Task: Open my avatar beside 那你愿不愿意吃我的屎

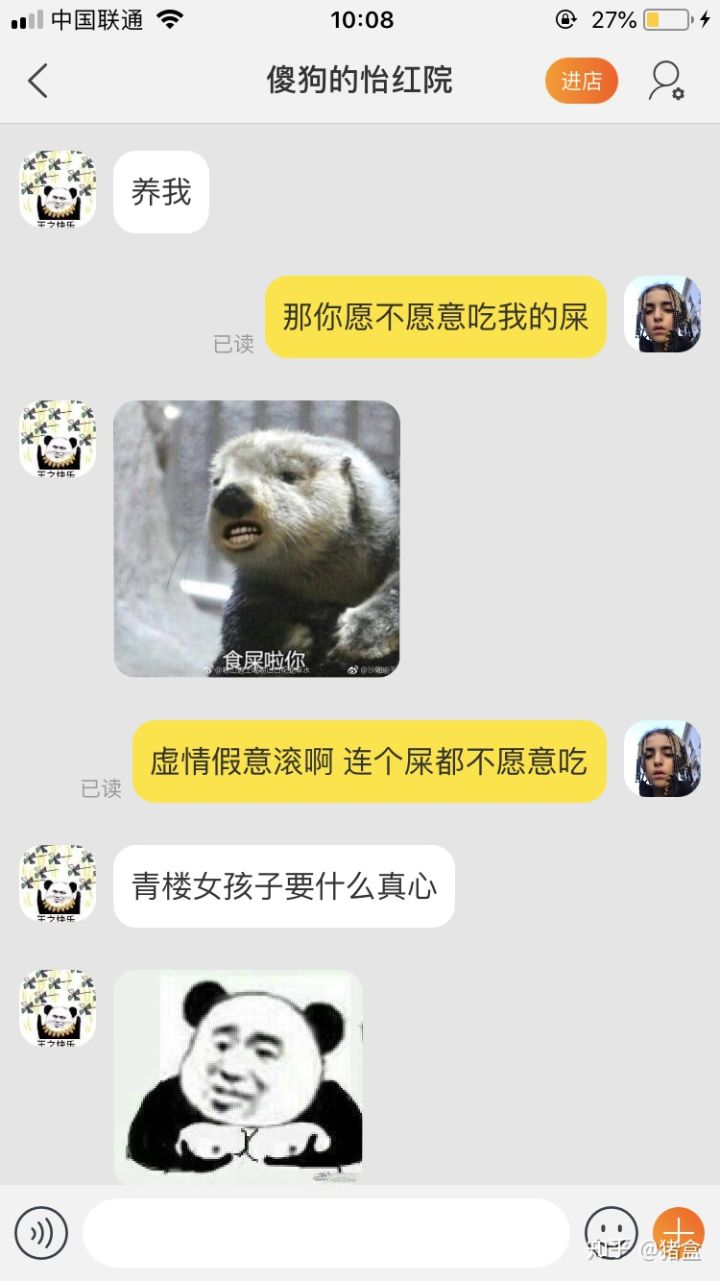Action: [662, 315]
